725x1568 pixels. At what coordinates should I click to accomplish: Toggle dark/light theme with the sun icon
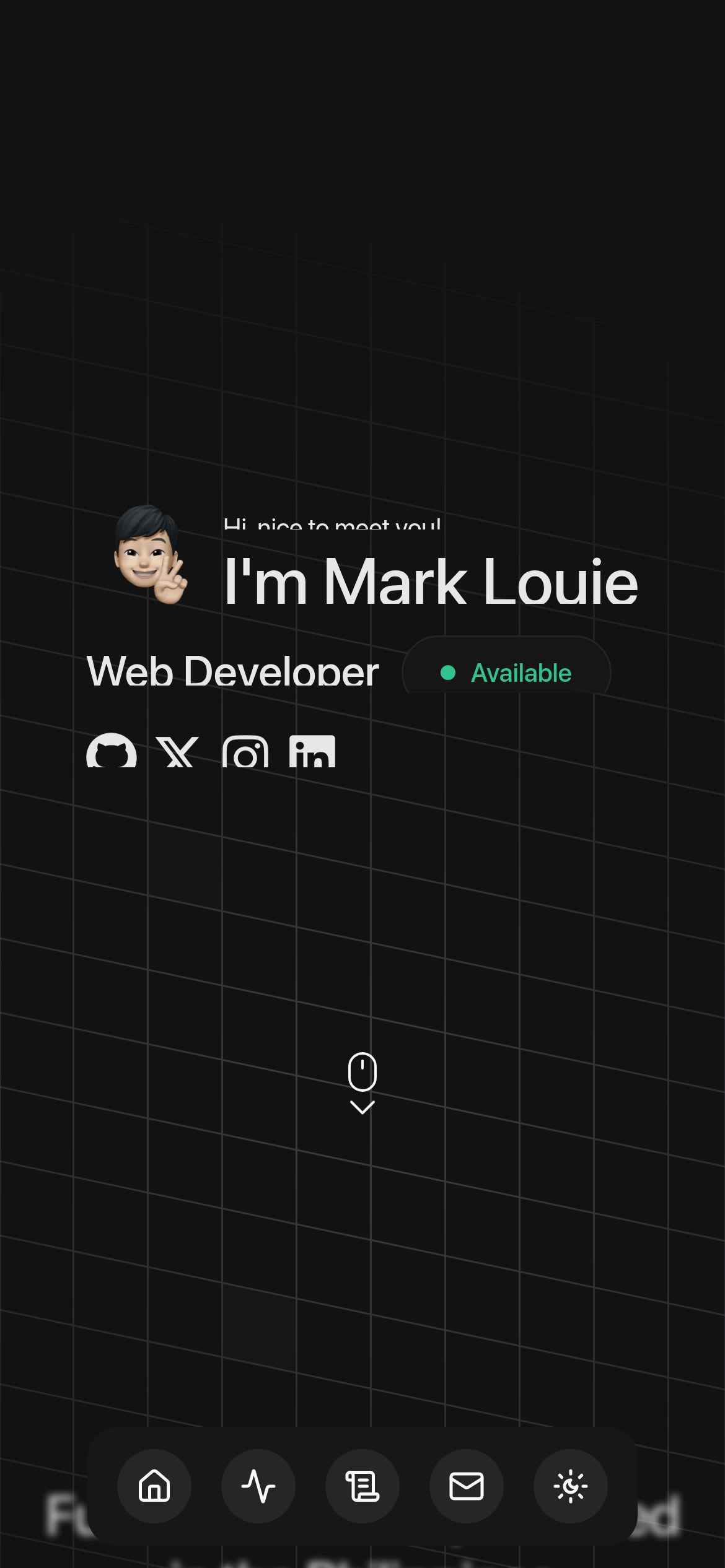pyautogui.click(x=571, y=1486)
